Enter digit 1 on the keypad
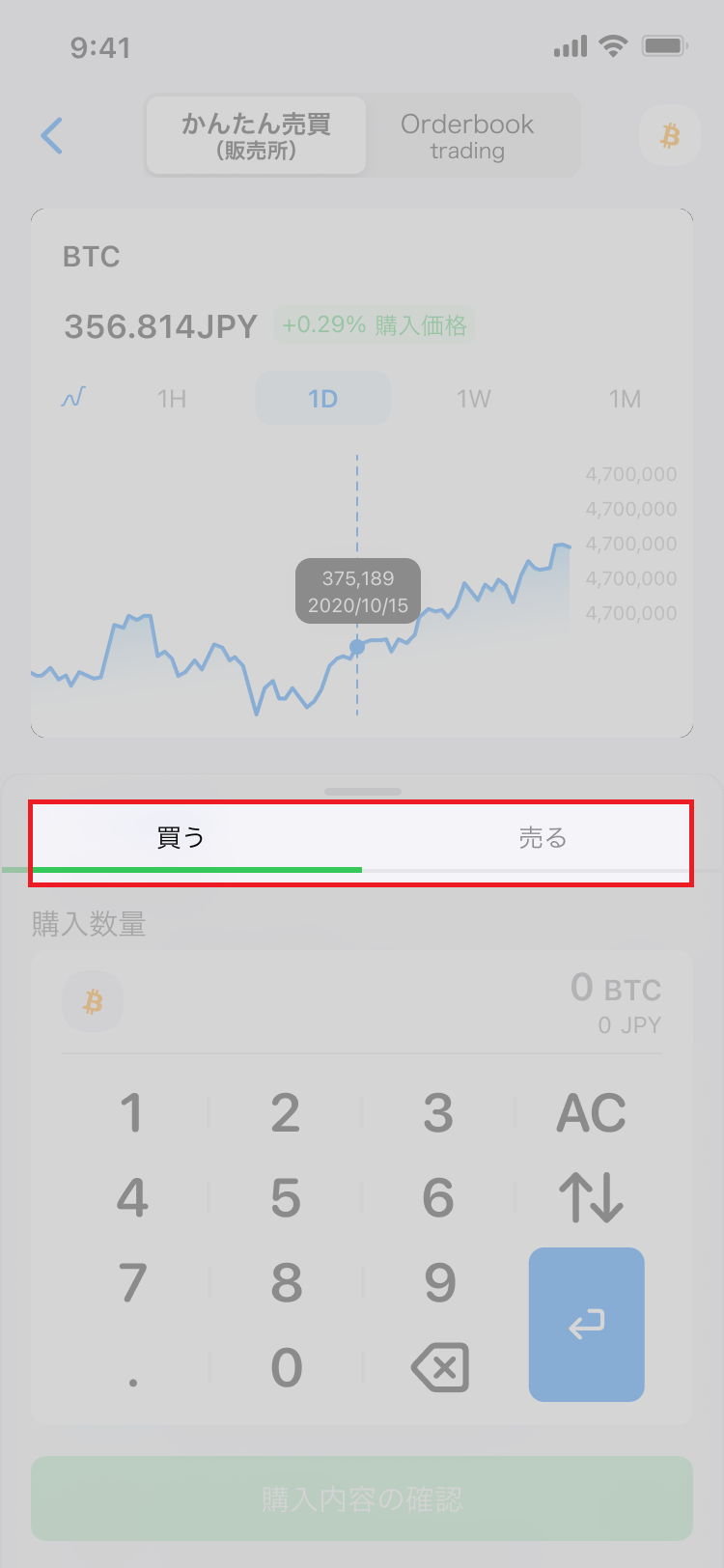 (133, 1113)
